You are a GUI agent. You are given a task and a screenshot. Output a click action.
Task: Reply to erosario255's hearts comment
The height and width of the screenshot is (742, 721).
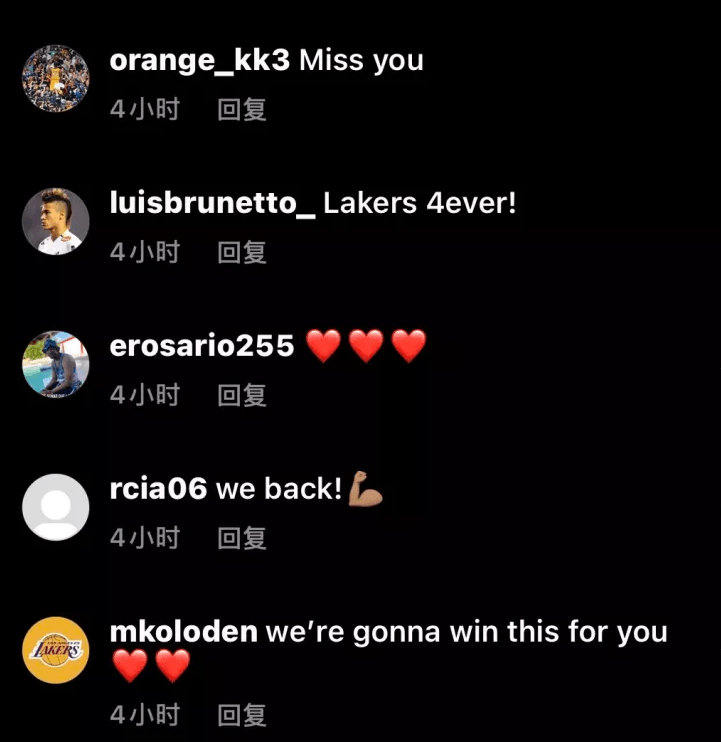pos(242,395)
